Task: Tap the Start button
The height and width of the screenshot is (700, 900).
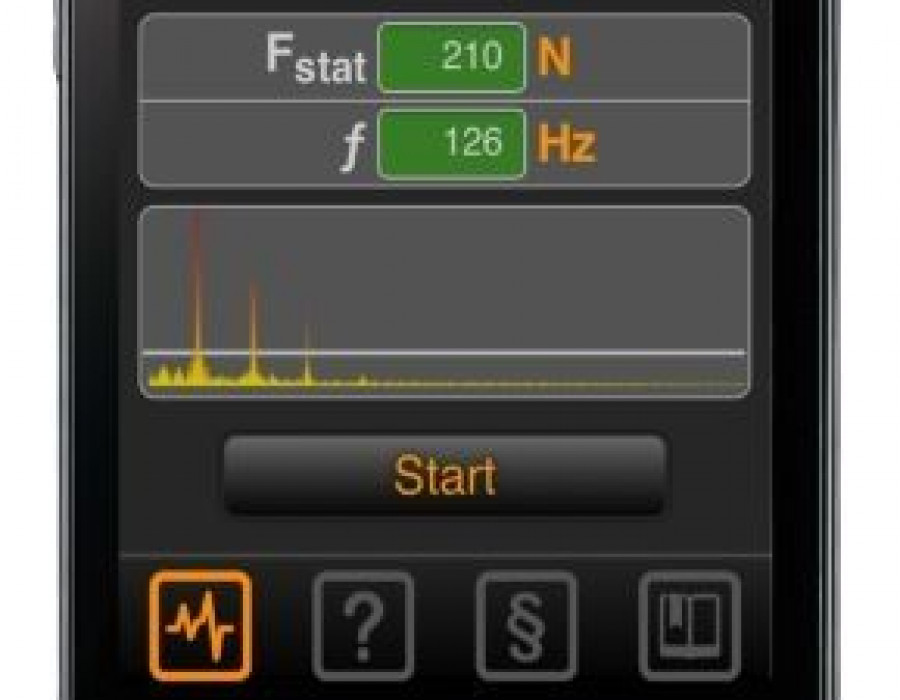Action: (x=445, y=475)
